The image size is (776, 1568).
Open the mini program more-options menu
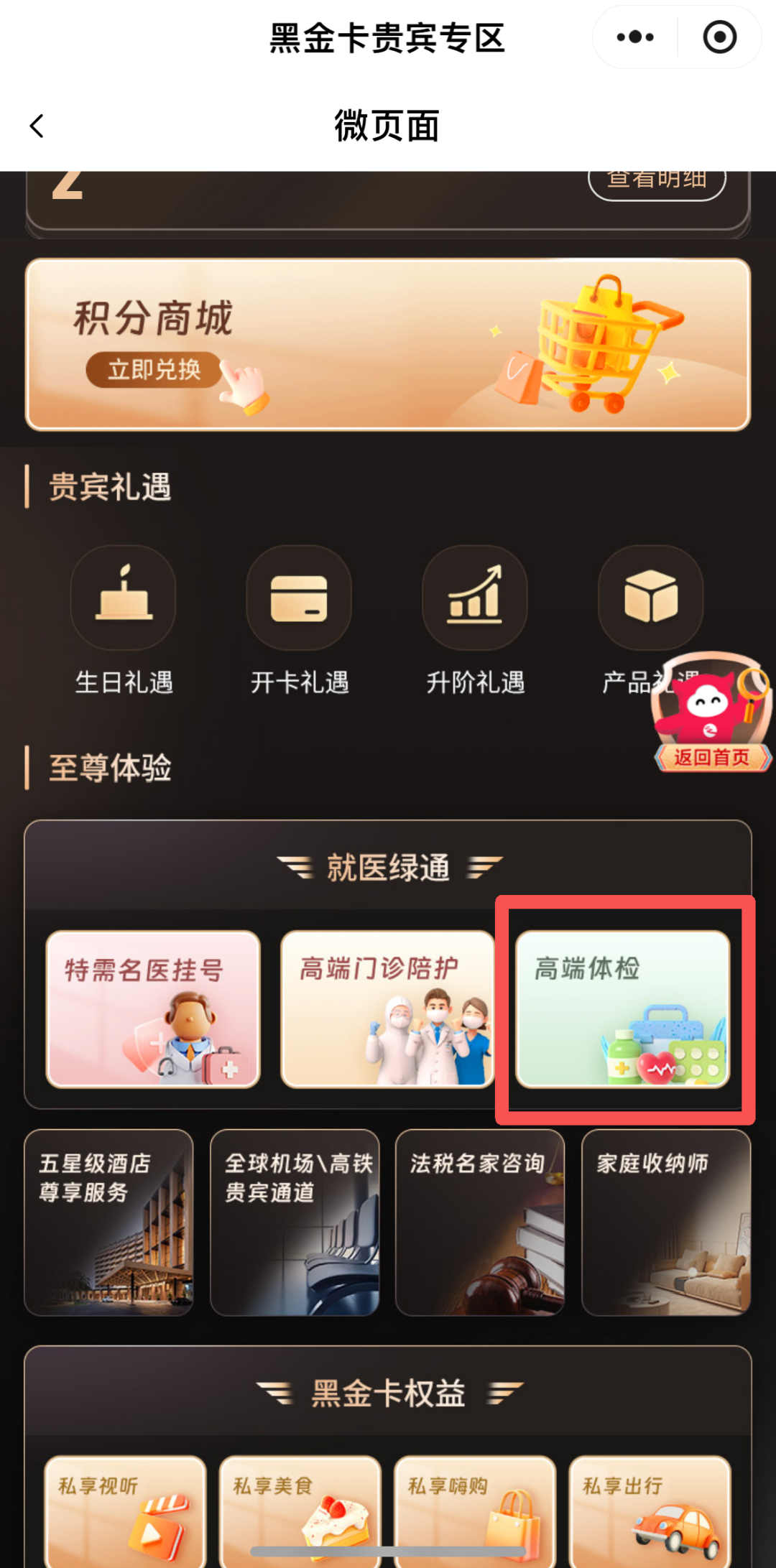[x=635, y=37]
